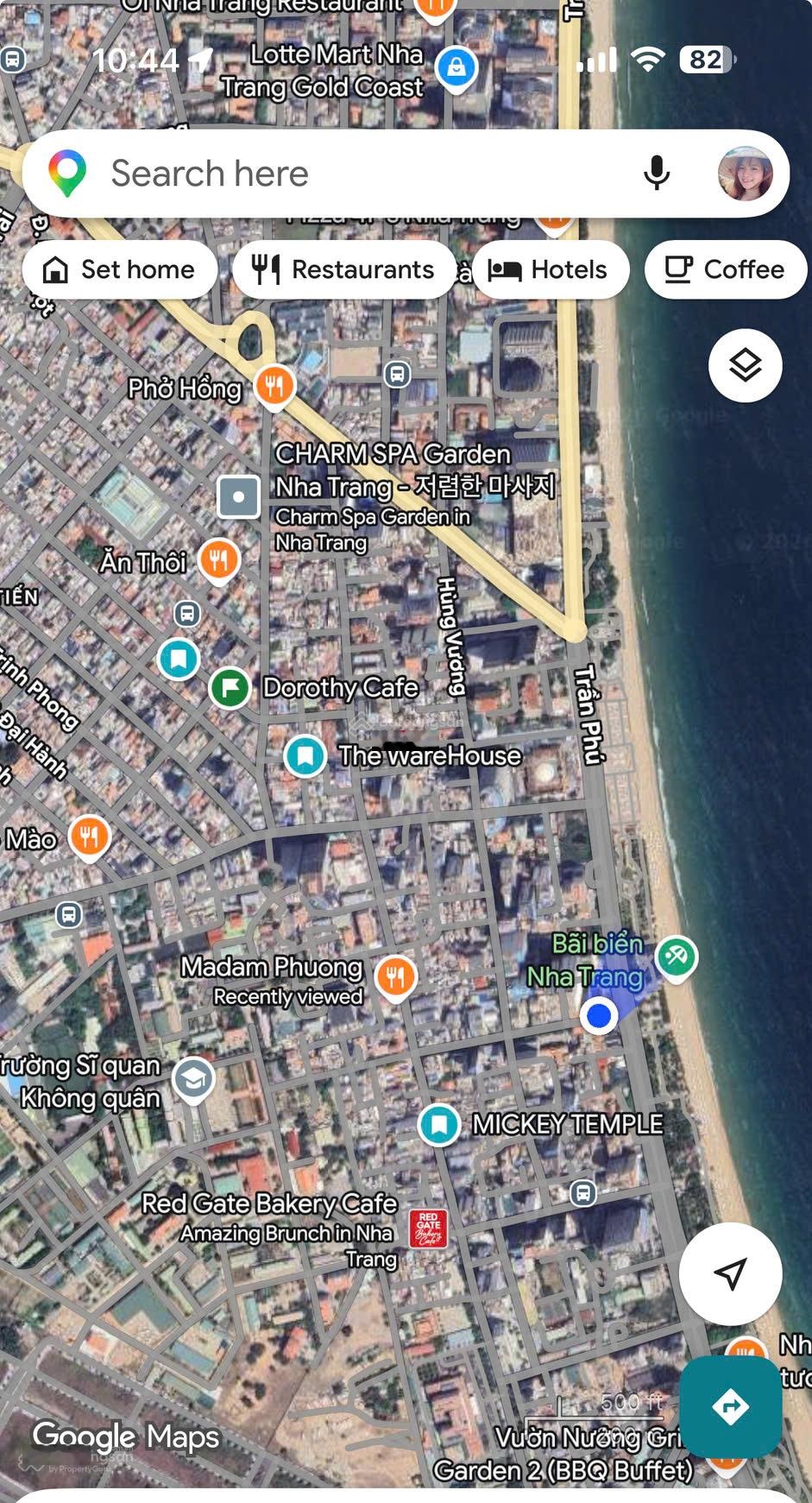Tap the CHARM SPA Garden marker

coord(239,496)
